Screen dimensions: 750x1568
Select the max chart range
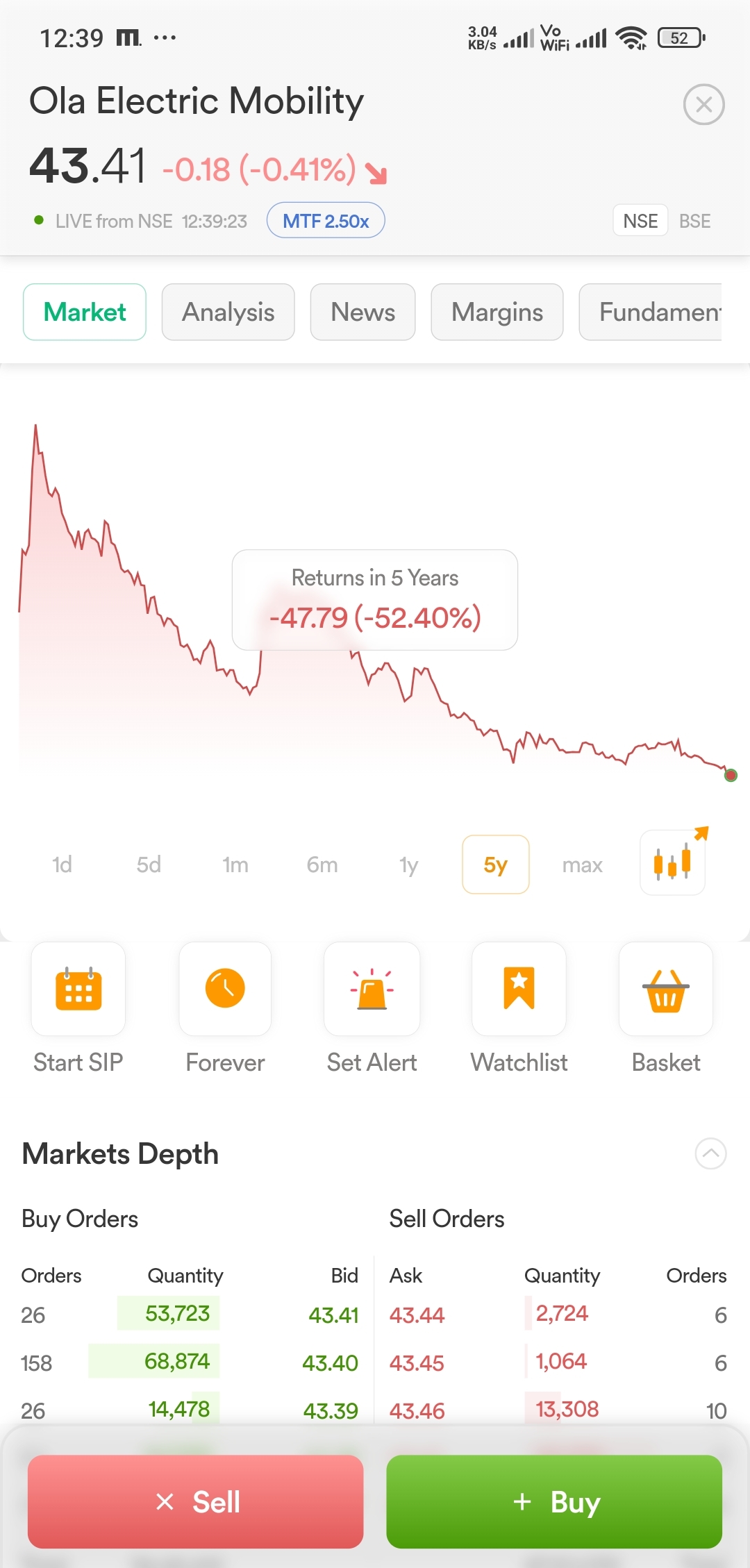[582, 865]
